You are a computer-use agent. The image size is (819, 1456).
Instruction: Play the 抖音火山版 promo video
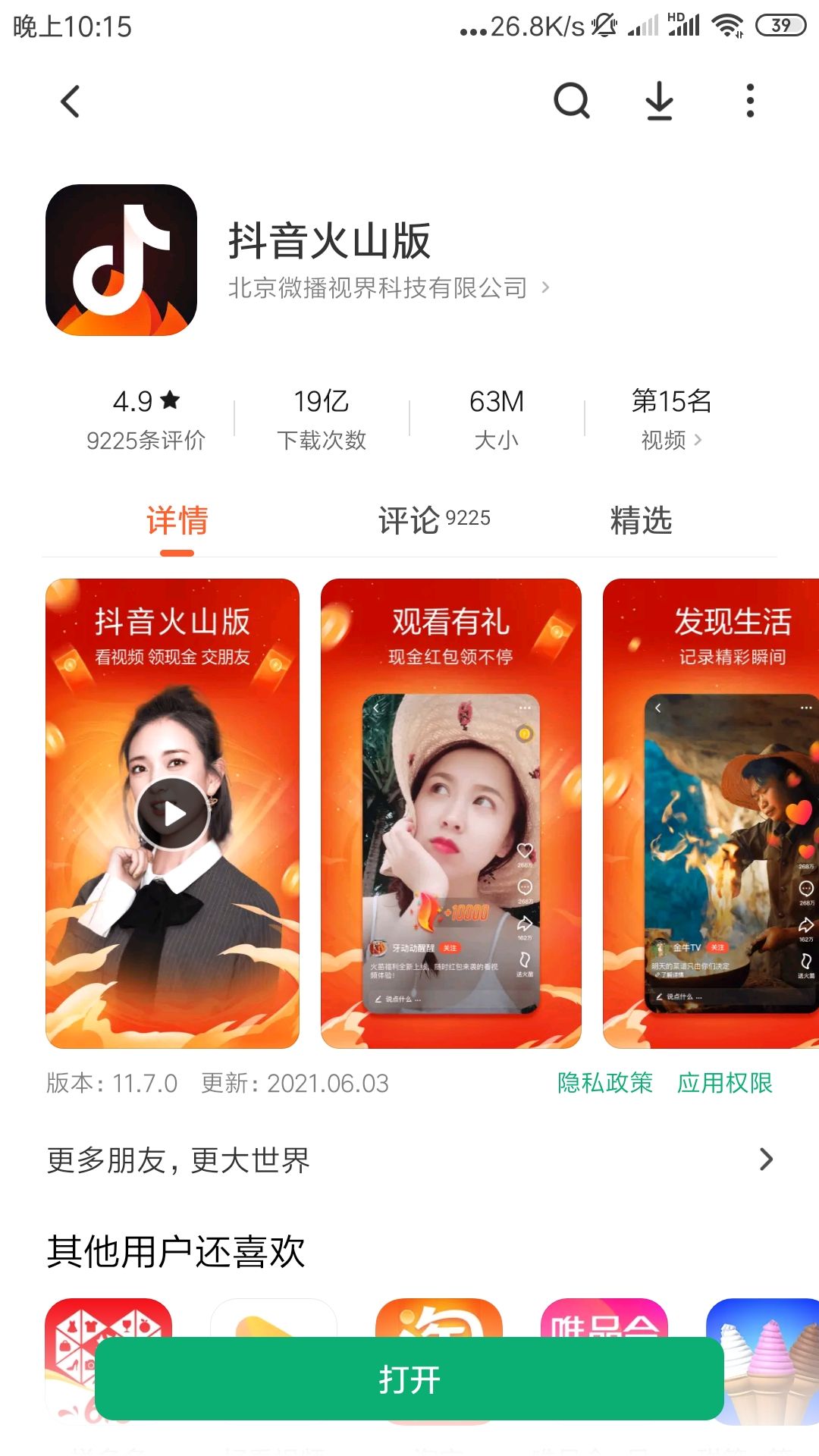173,814
